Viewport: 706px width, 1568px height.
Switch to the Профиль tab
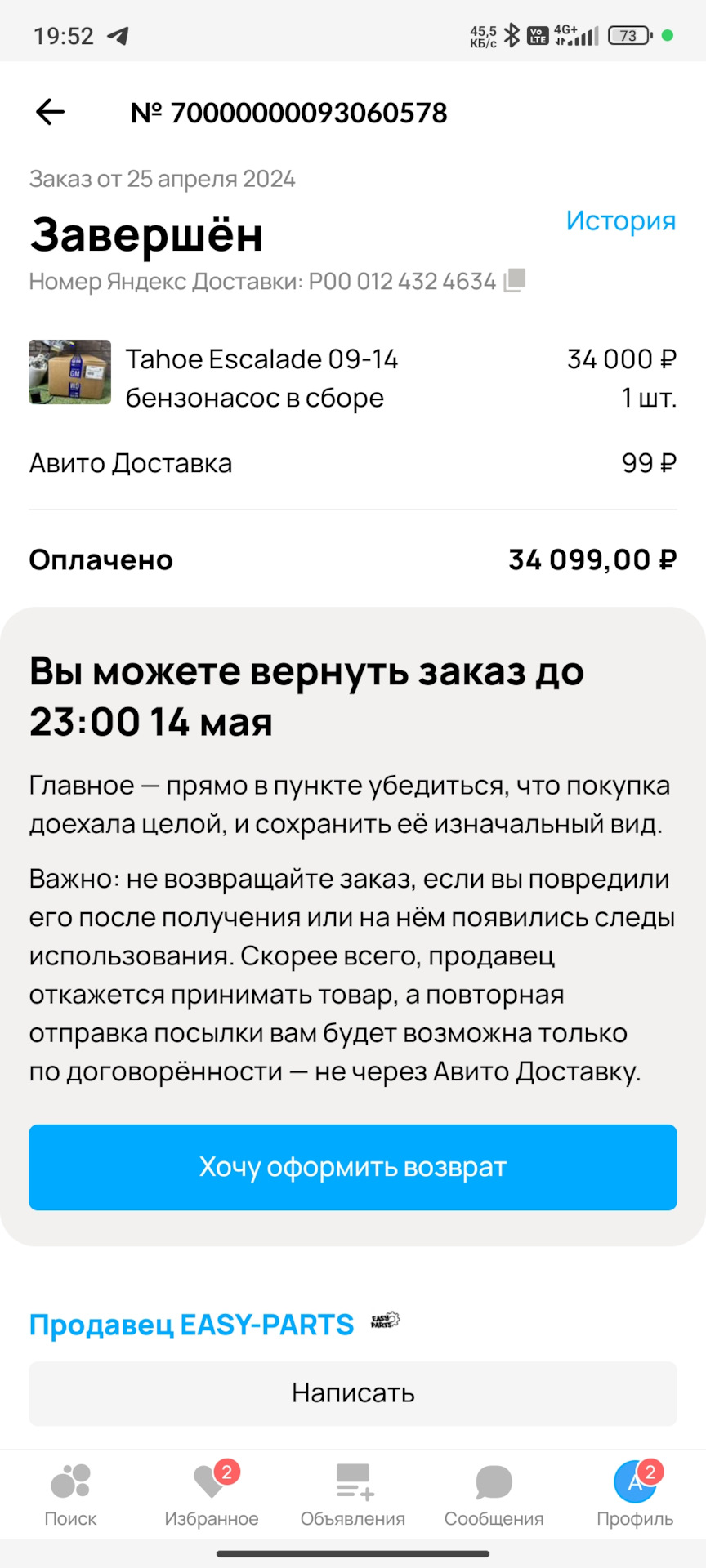pyautogui.click(x=635, y=1494)
